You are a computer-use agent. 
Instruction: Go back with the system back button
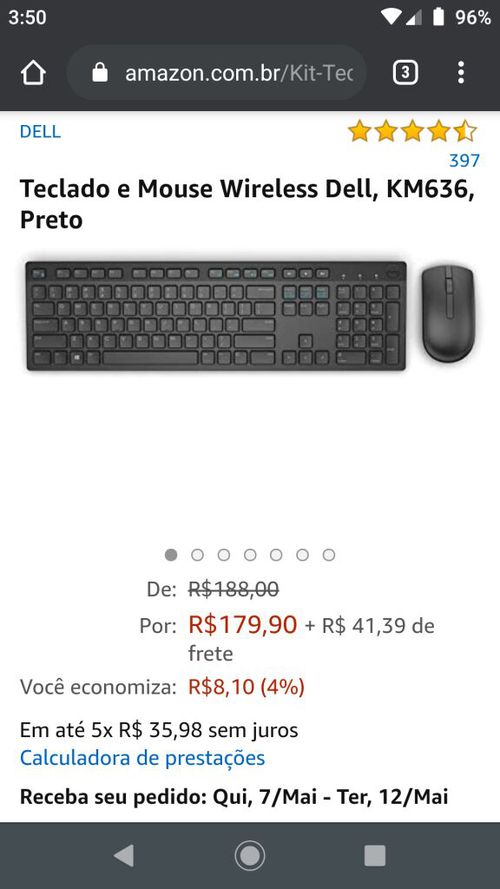click(x=124, y=855)
